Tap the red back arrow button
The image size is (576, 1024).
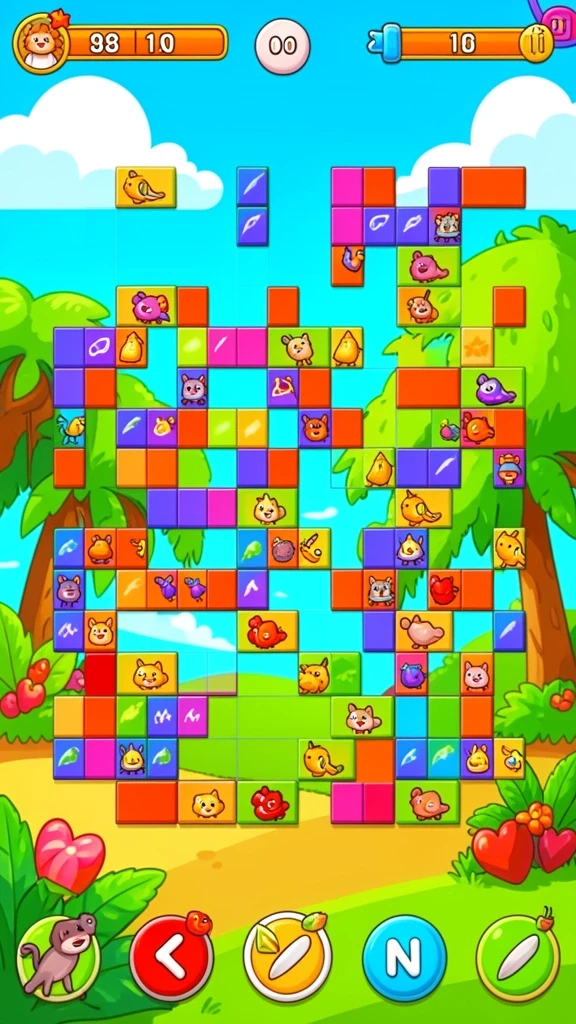point(171,957)
